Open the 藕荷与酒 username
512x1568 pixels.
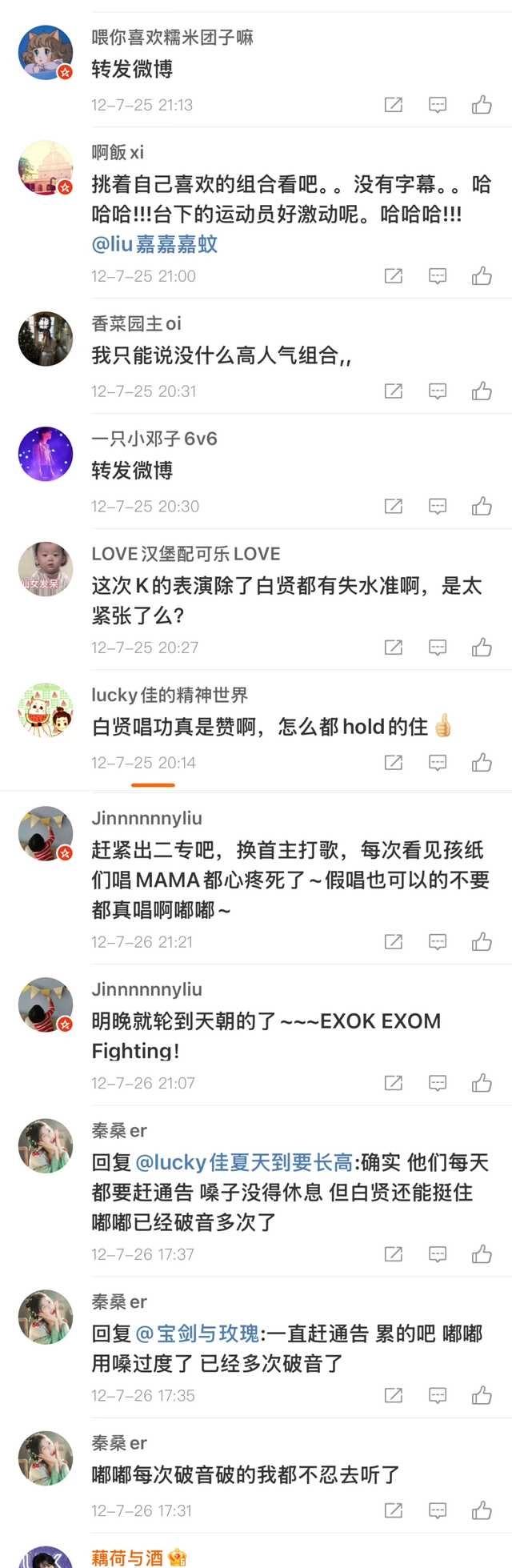127,1557
